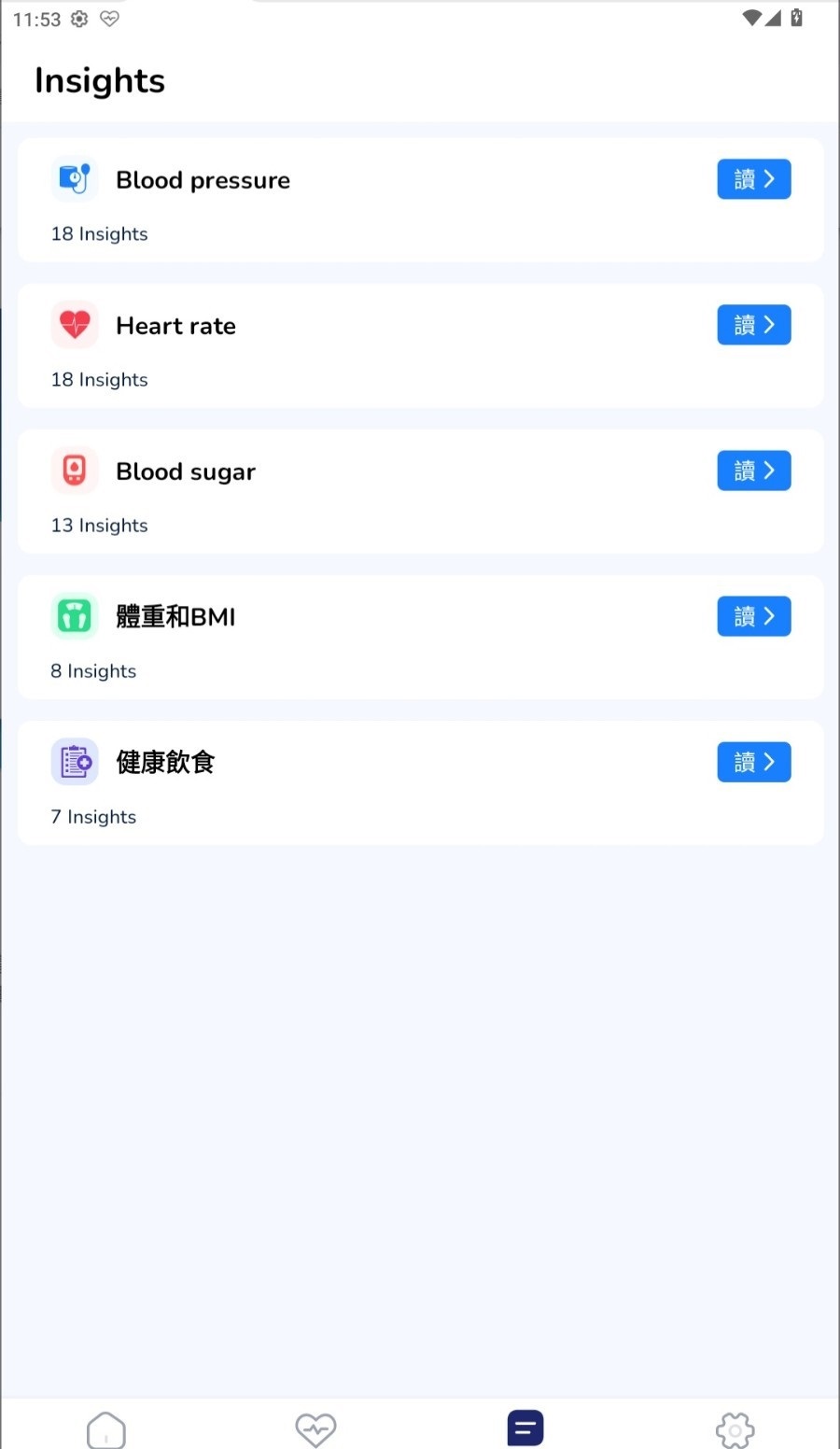Screen dimensions: 840x1449
Task: Select the insights tab in bottom bar
Action: pyautogui.click(x=525, y=1428)
